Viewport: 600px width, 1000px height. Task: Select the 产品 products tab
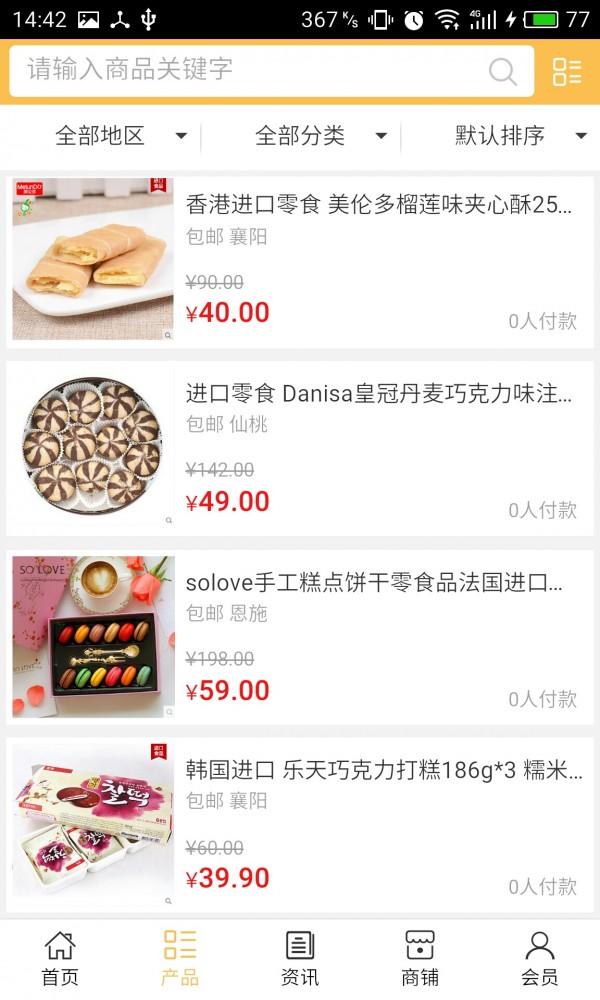[x=180, y=958]
